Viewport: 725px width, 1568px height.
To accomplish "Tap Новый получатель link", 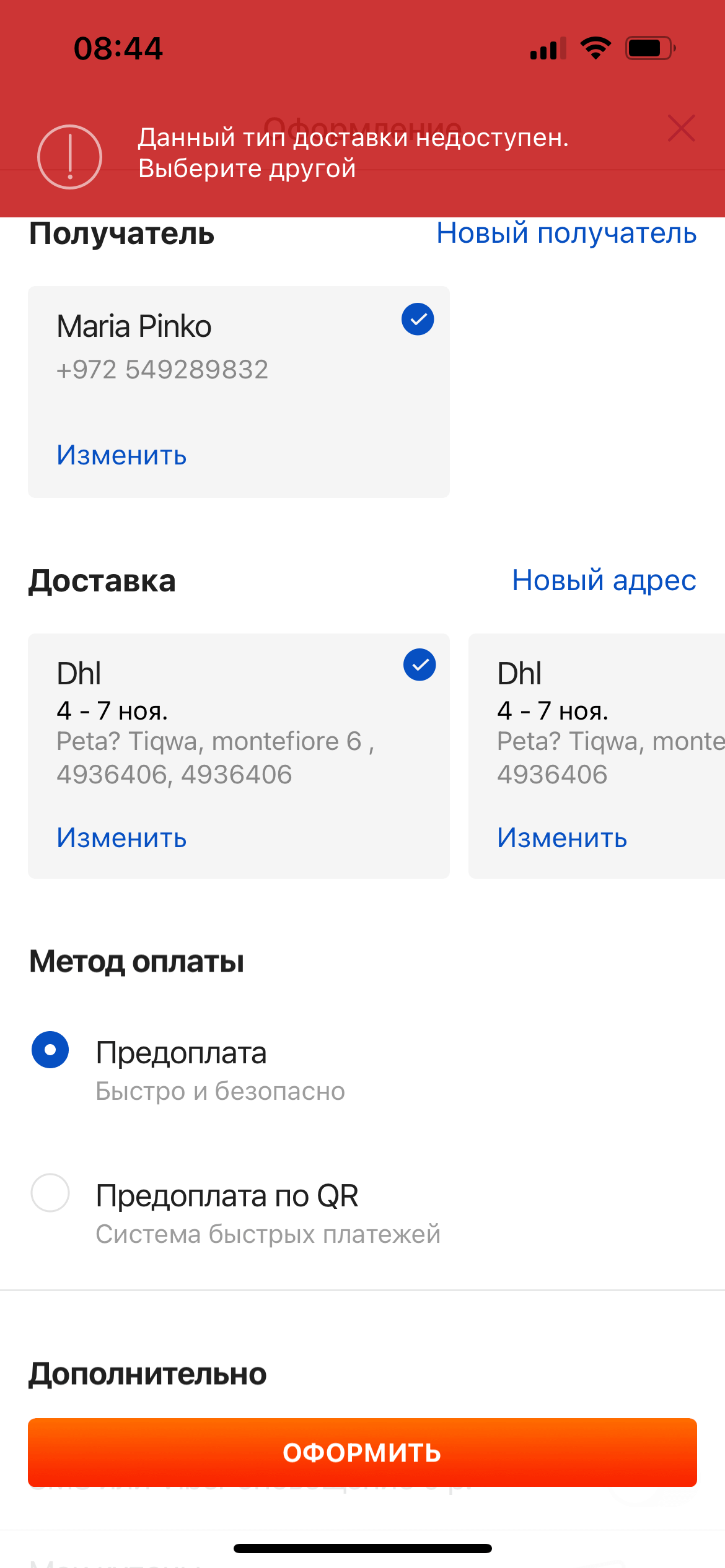I will [x=566, y=233].
